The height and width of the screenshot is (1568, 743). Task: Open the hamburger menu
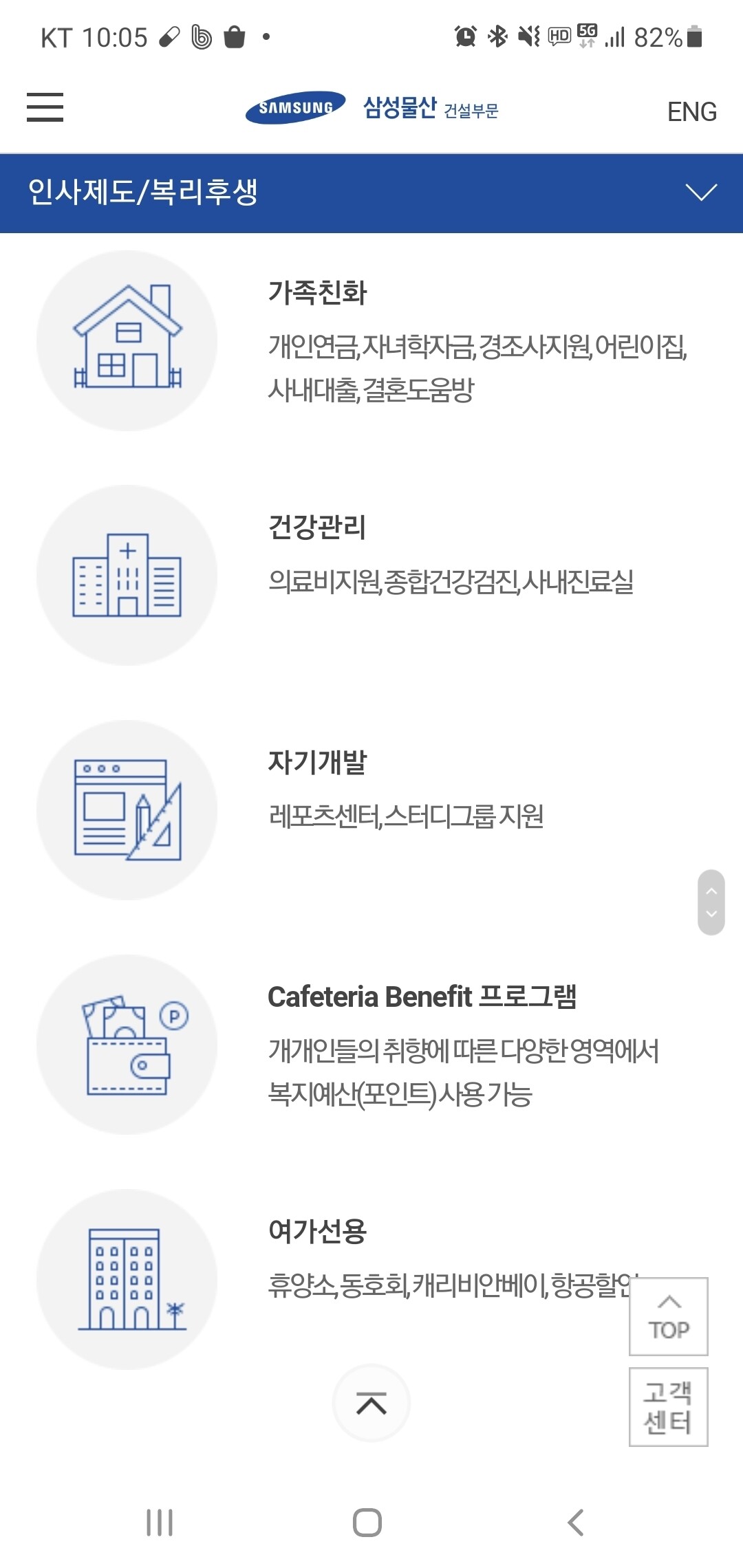(x=45, y=108)
